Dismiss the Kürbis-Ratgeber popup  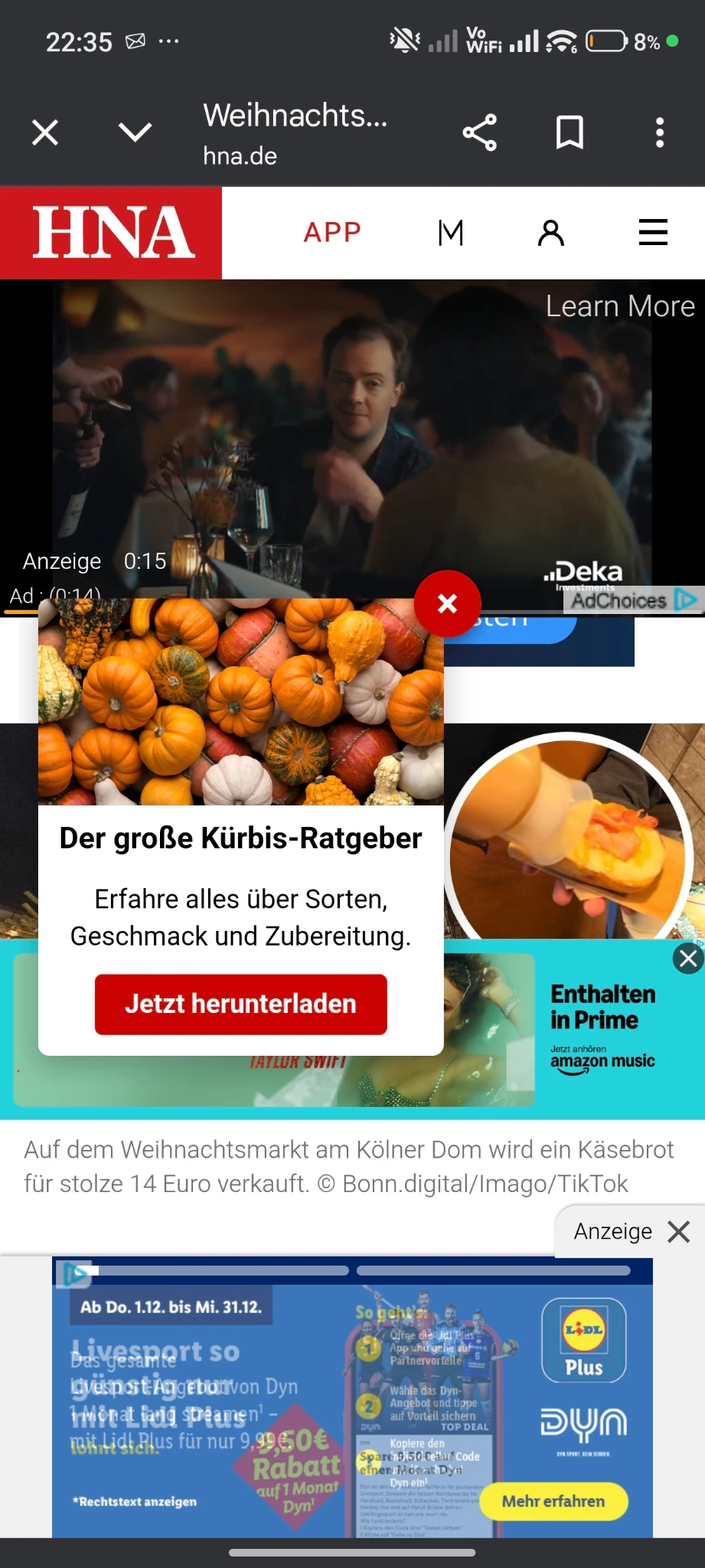click(x=447, y=604)
